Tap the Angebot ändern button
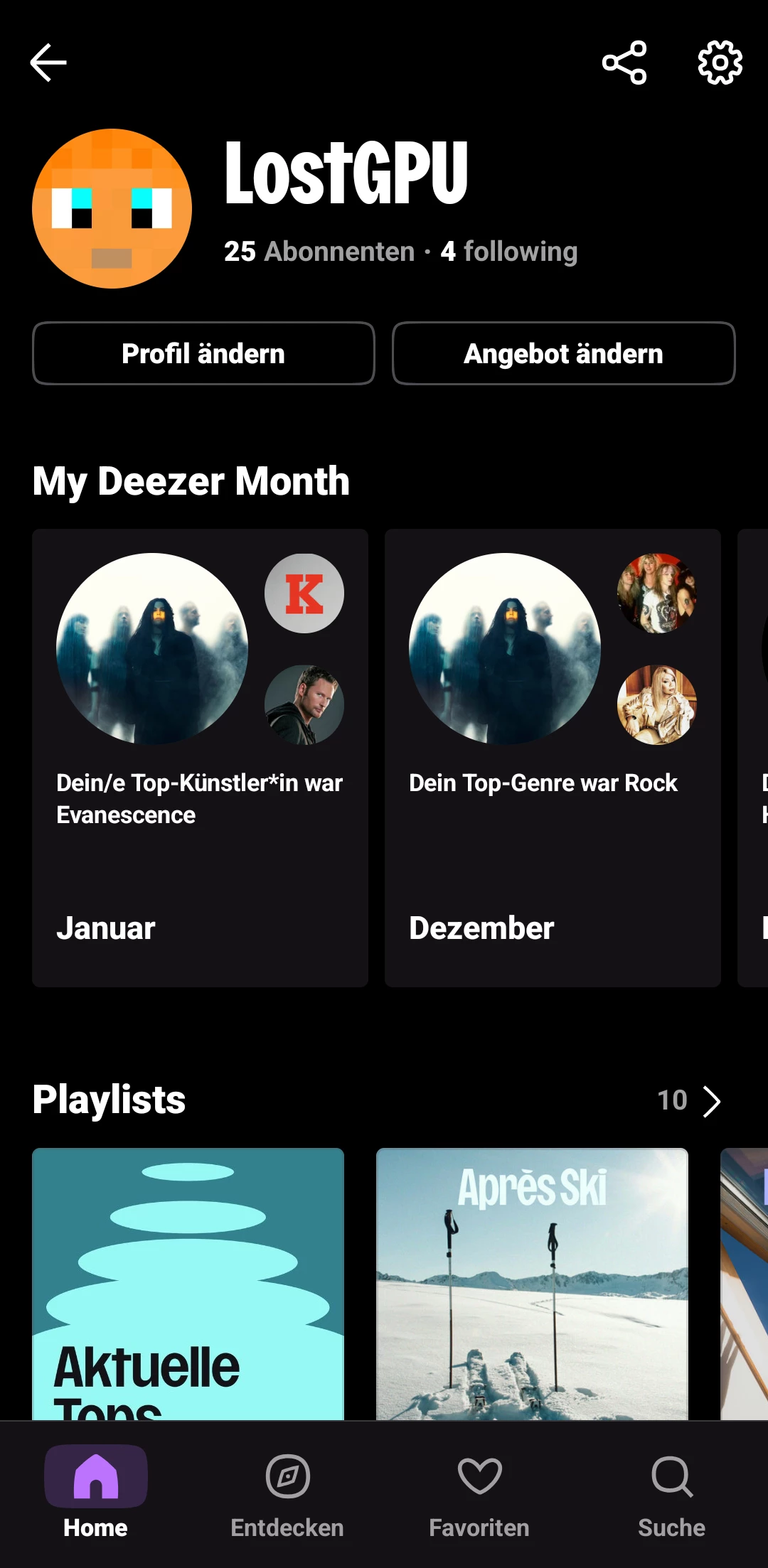Viewport: 768px width, 1568px height. 563,353
